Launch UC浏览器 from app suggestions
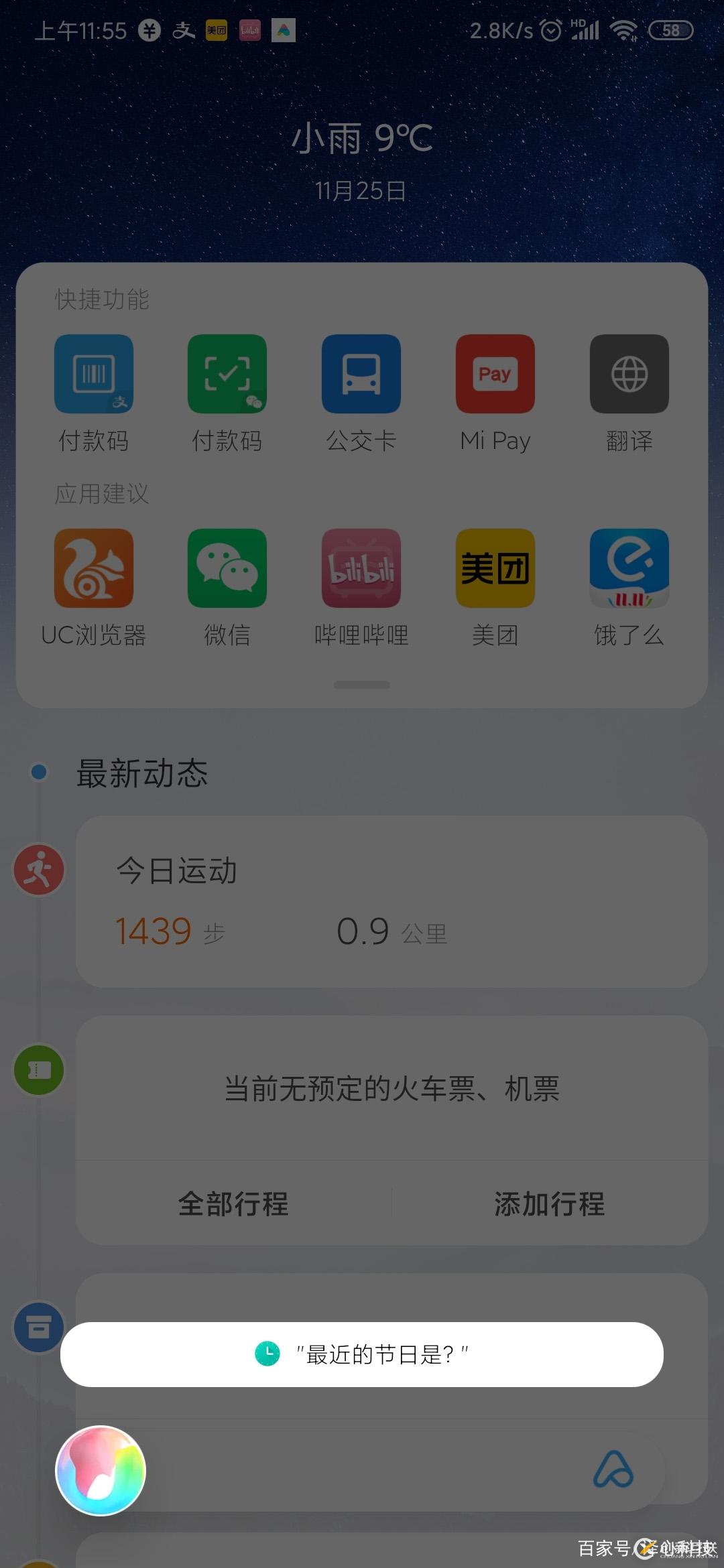Screen dimensions: 724x1568 [94, 568]
